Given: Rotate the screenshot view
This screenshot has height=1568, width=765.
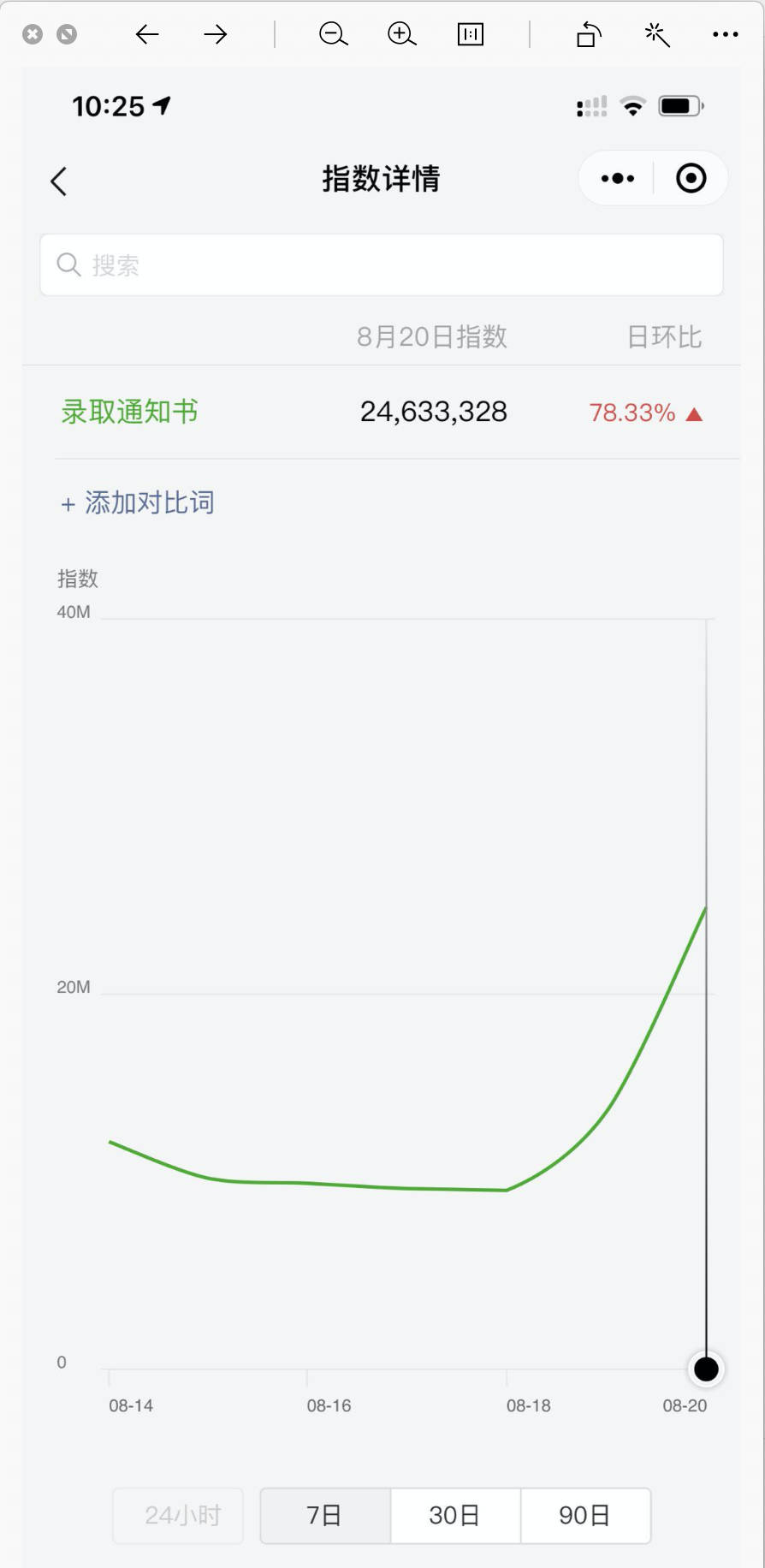Looking at the screenshot, I should tap(589, 34).
